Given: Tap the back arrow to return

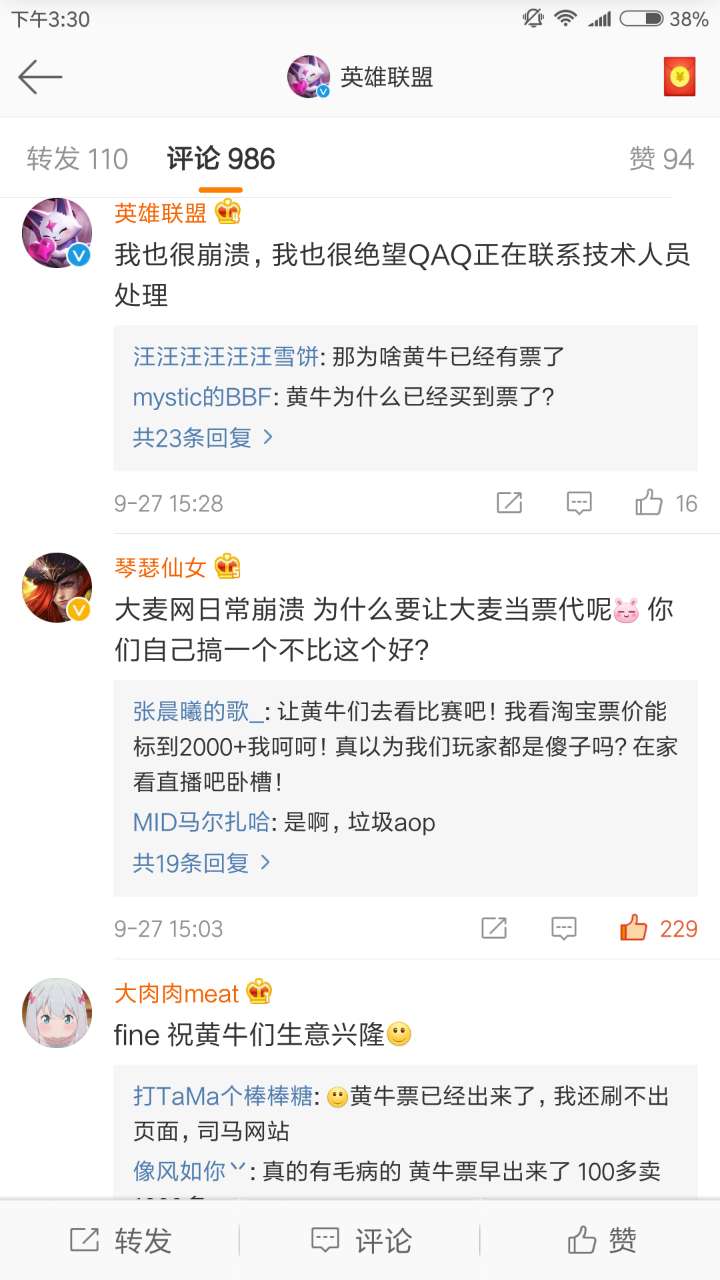Looking at the screenshot, I should click(x=42, y=76).
